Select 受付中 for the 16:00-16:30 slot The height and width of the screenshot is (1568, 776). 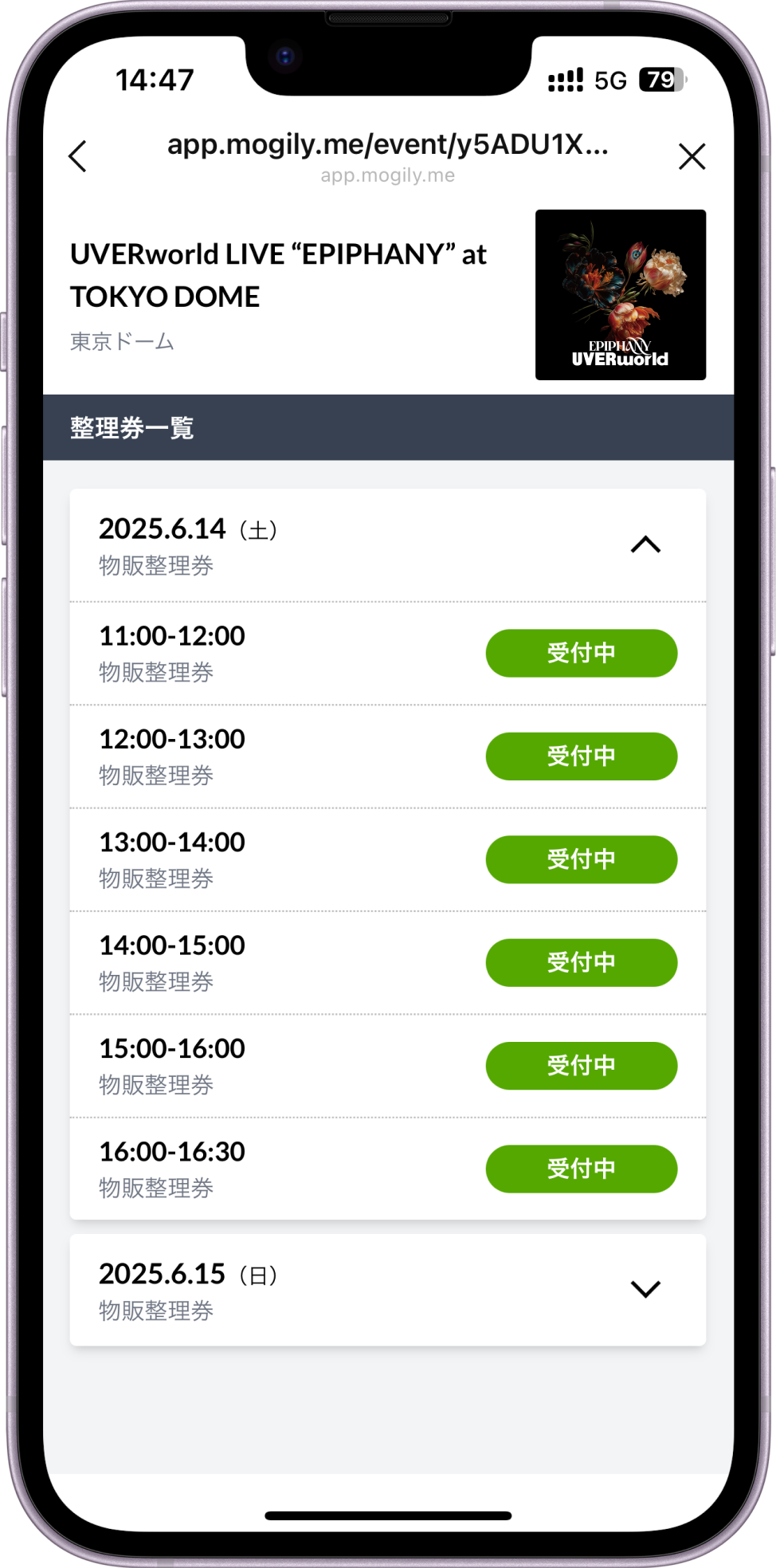pos(582,1169)
